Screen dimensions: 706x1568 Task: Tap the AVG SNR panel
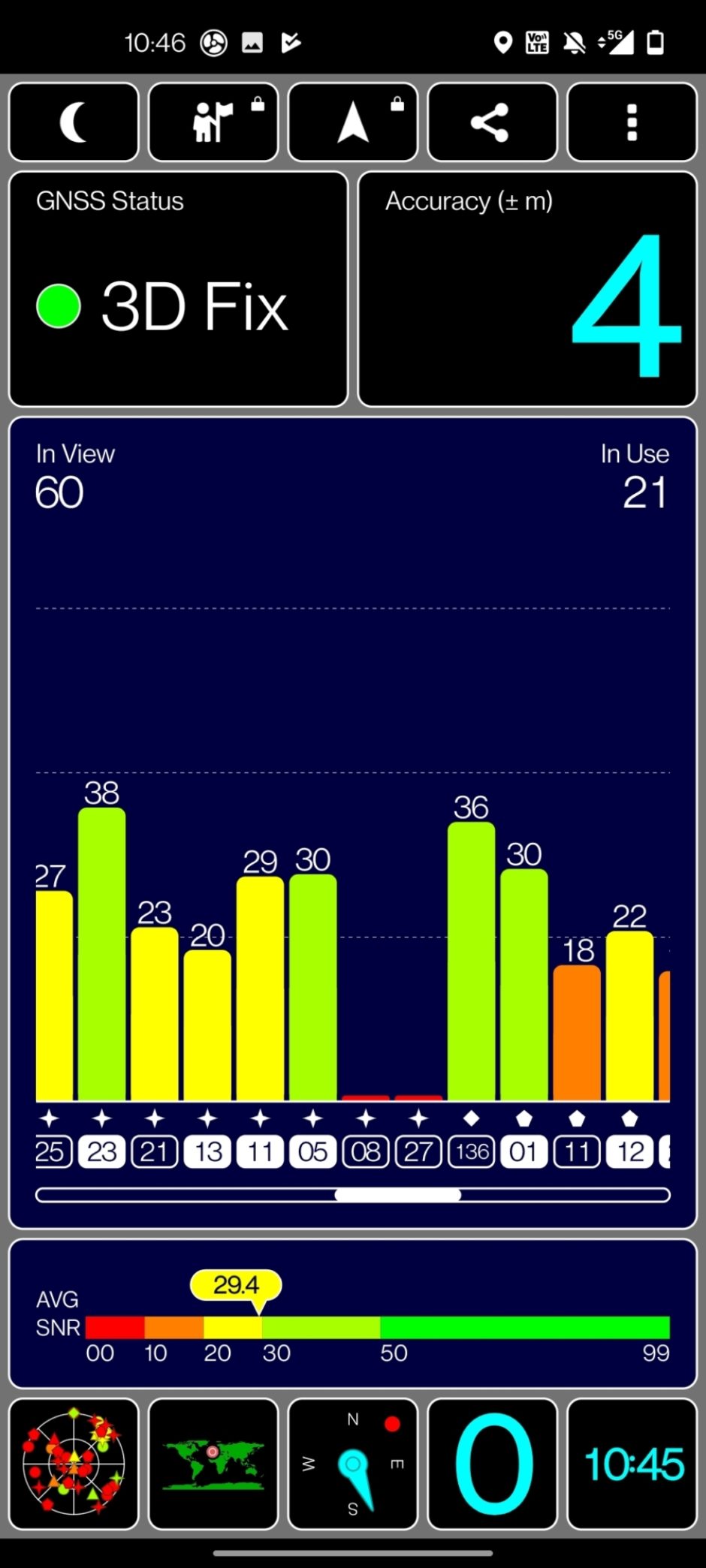(353, 1314)
